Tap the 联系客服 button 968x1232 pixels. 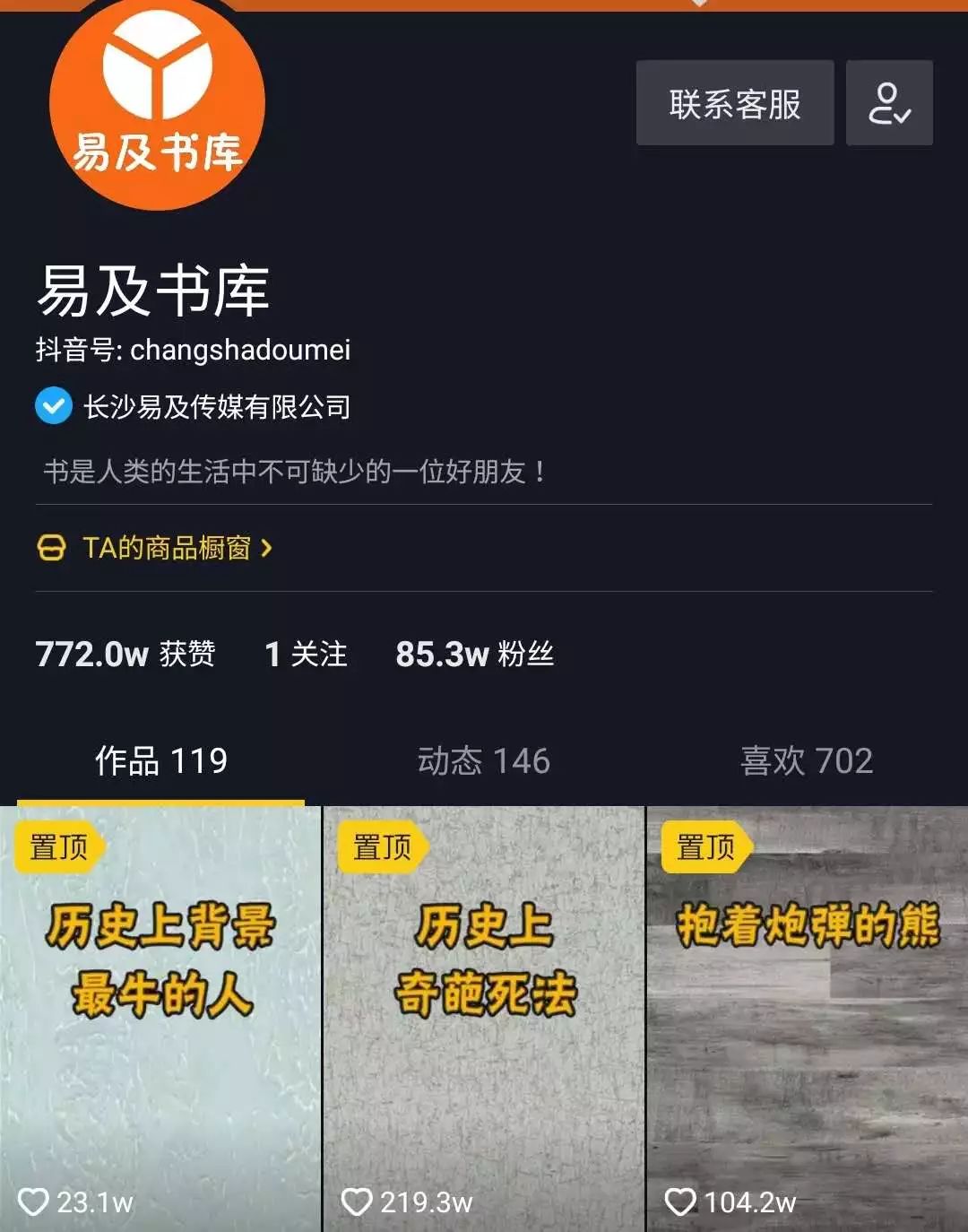point(734,104)
